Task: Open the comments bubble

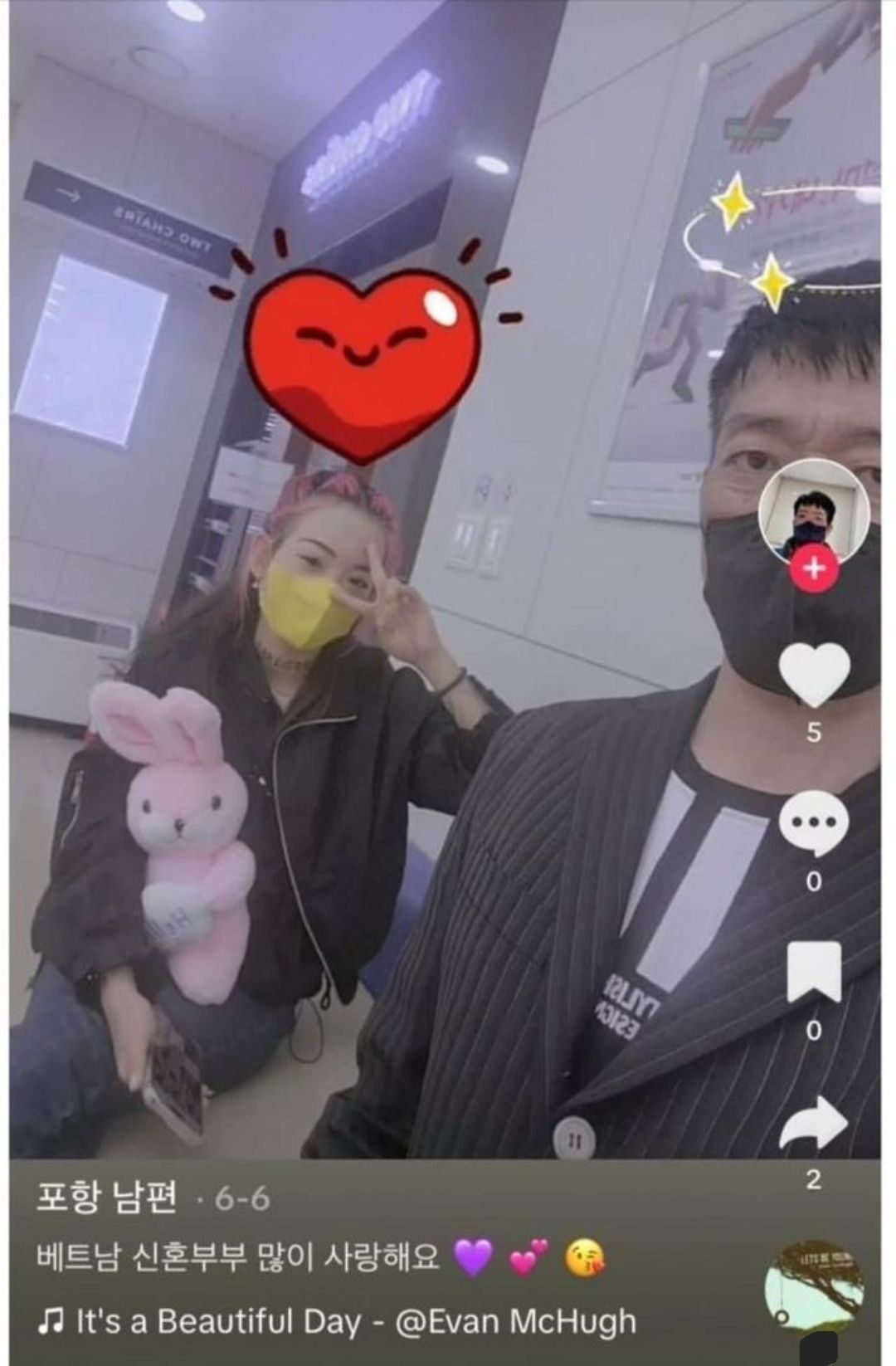Action: pyautogui.click(x=814, y=826)
